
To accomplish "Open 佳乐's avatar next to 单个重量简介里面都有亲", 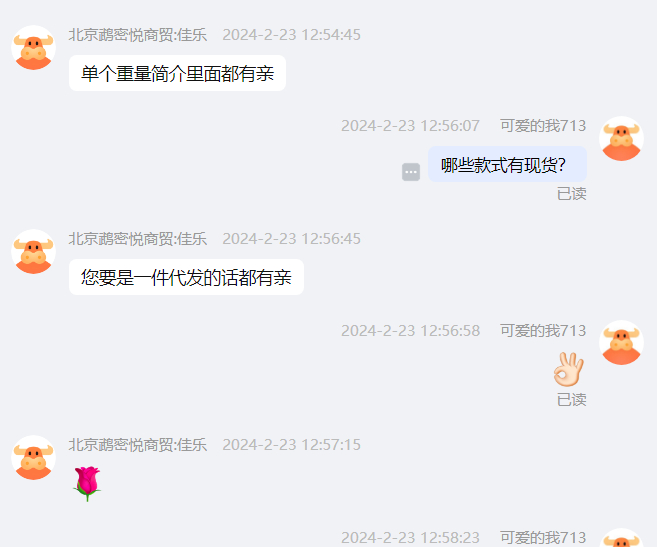I will pyautogui.click(x=33, y=47).
